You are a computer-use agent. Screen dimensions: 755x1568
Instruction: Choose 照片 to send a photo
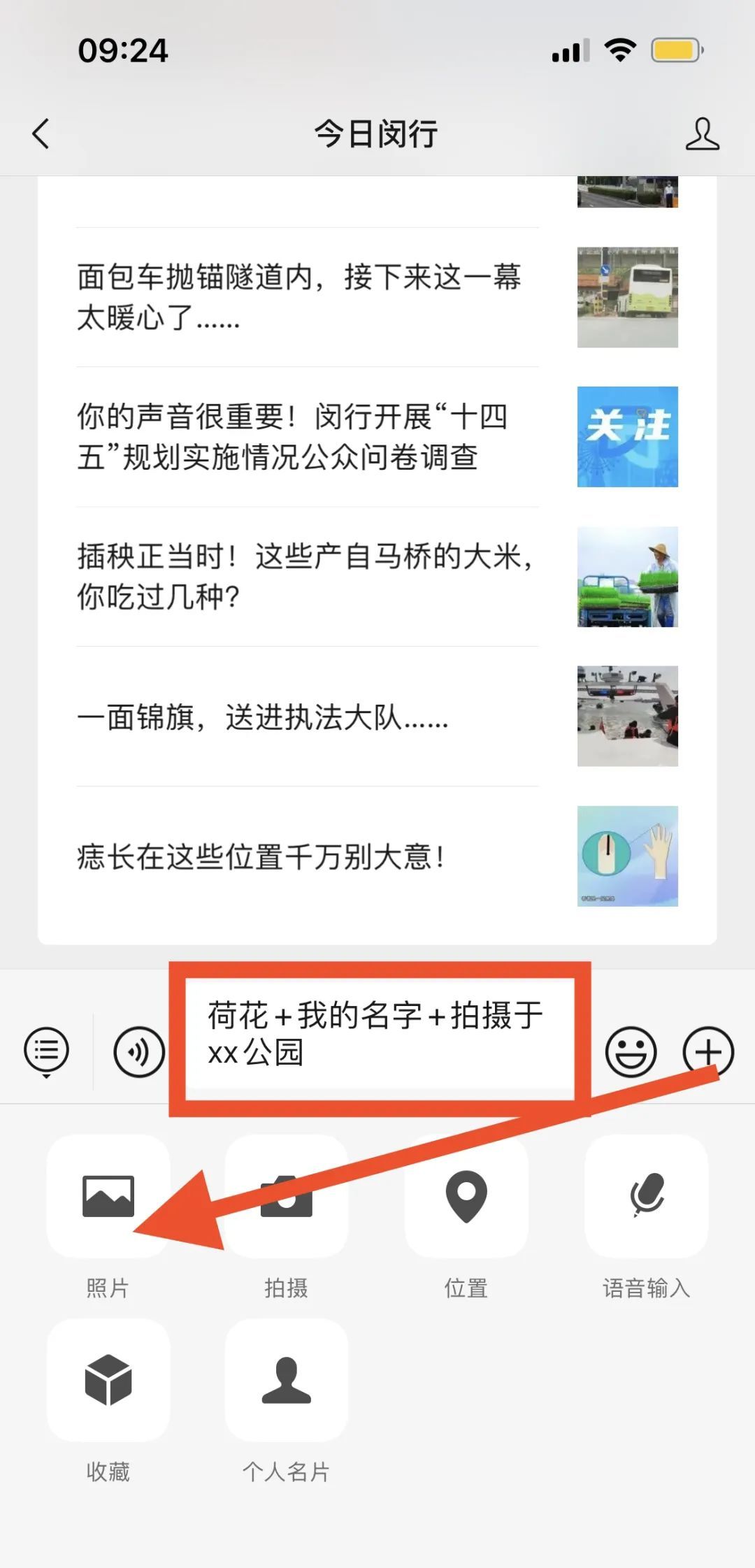pos(108,1197)
